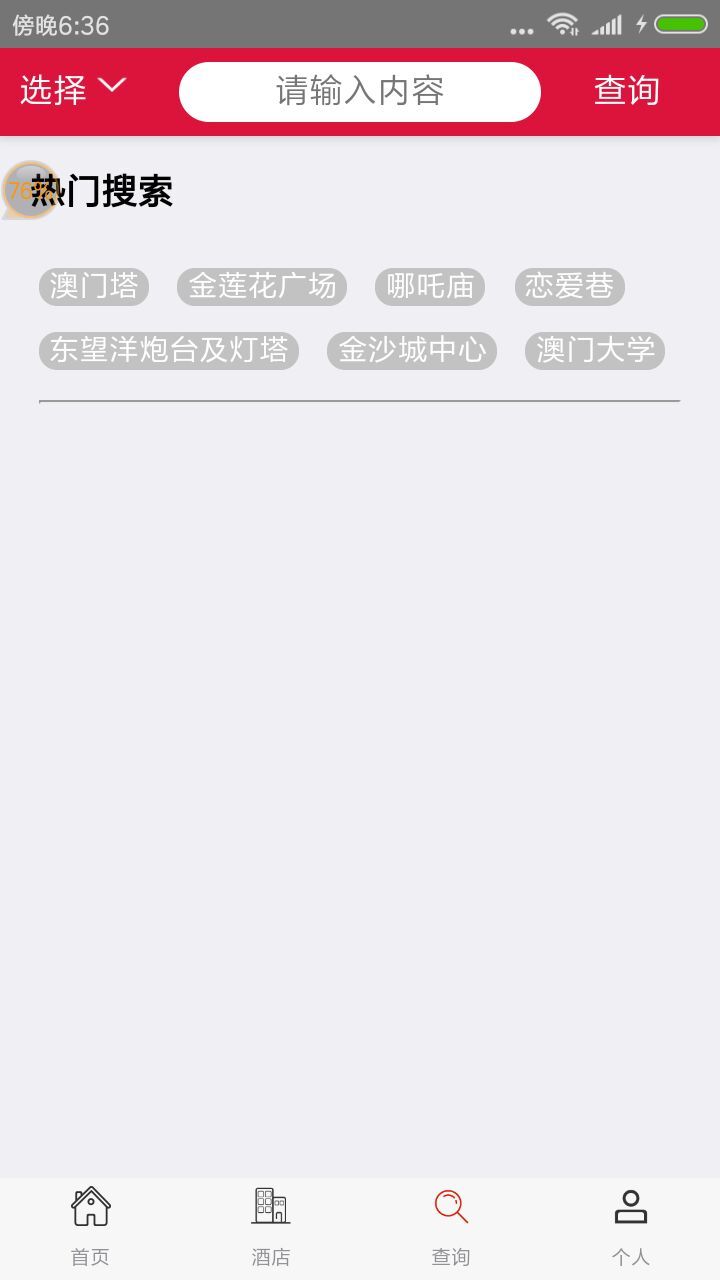Select the 澳门塔 hot search chip
Image resolution: width=720 pixels, height=1280 pixels.
94,287
